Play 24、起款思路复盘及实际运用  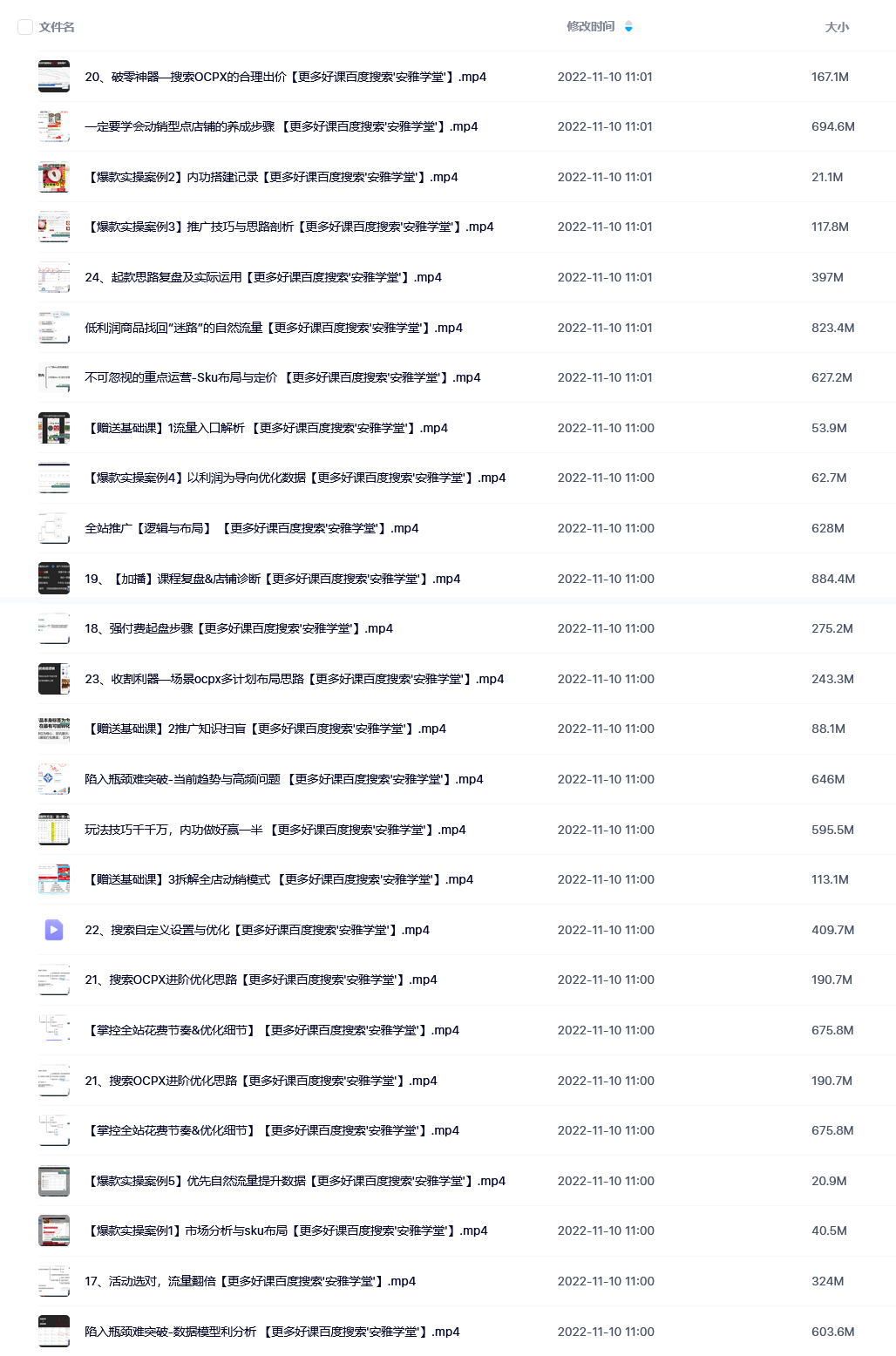[262, 277]
